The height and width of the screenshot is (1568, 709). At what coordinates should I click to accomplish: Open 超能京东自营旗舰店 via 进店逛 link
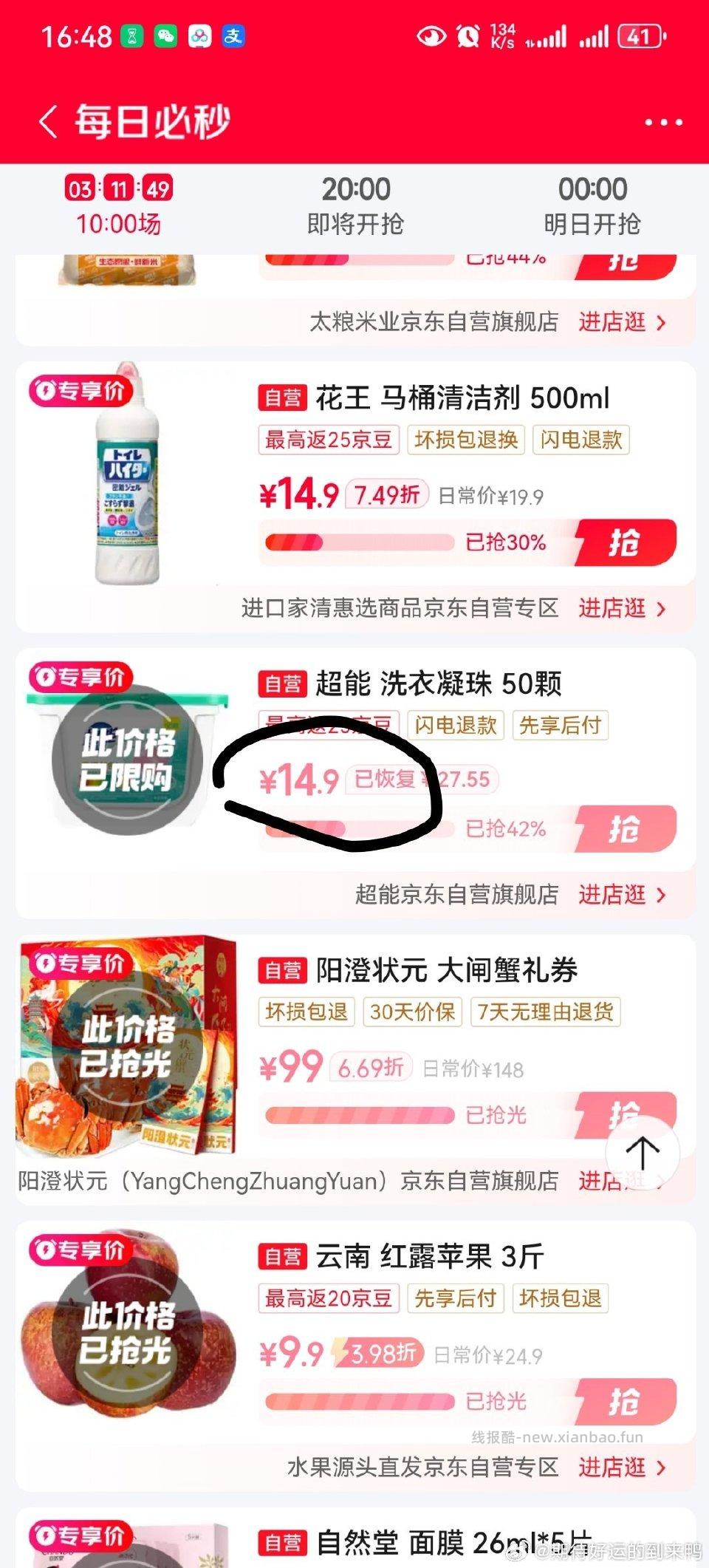613,894
